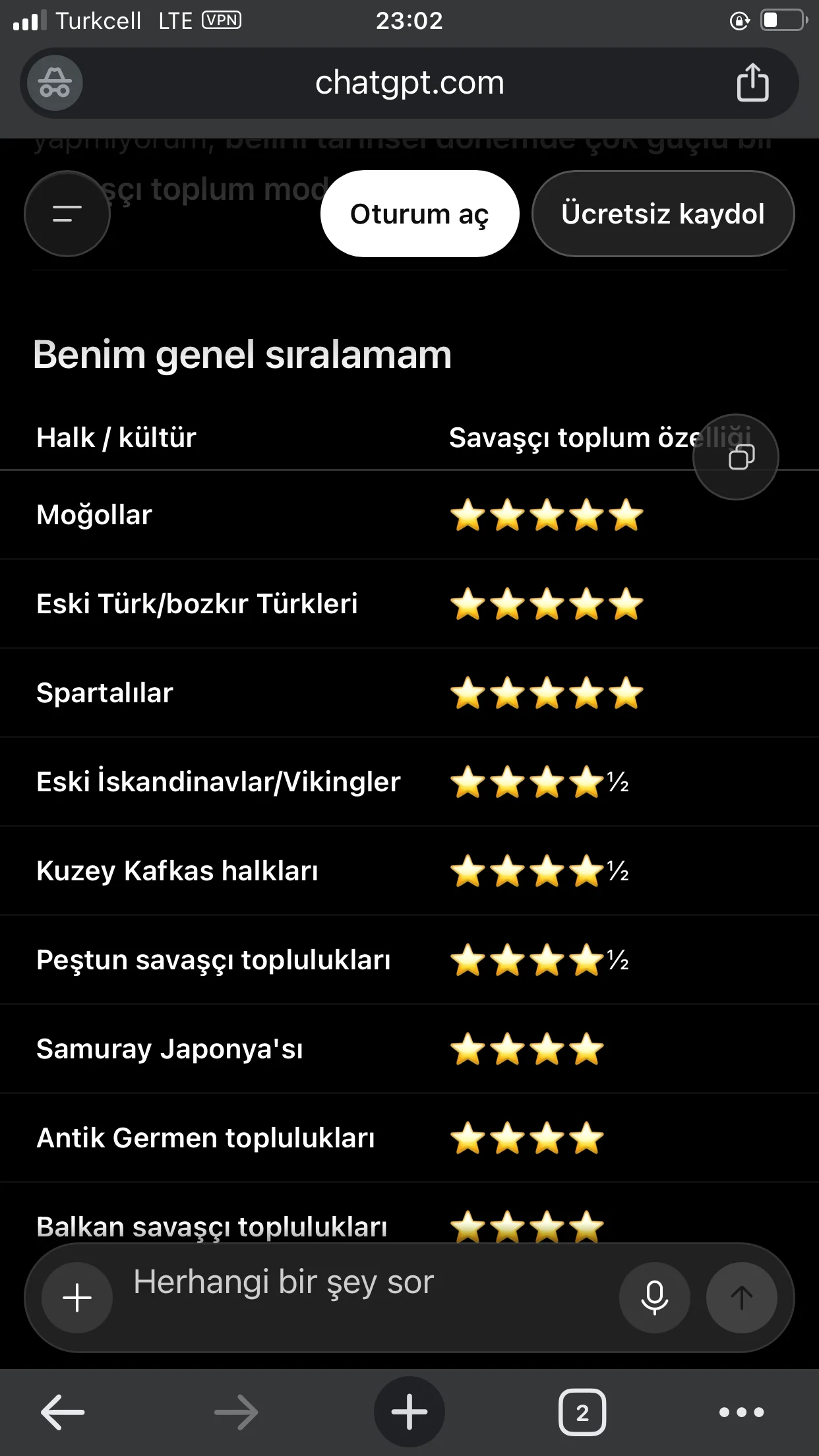Screen dimensions: 819x1456
Task: Open the attachment plus in the composer
Action: [x=77, y=1298]
